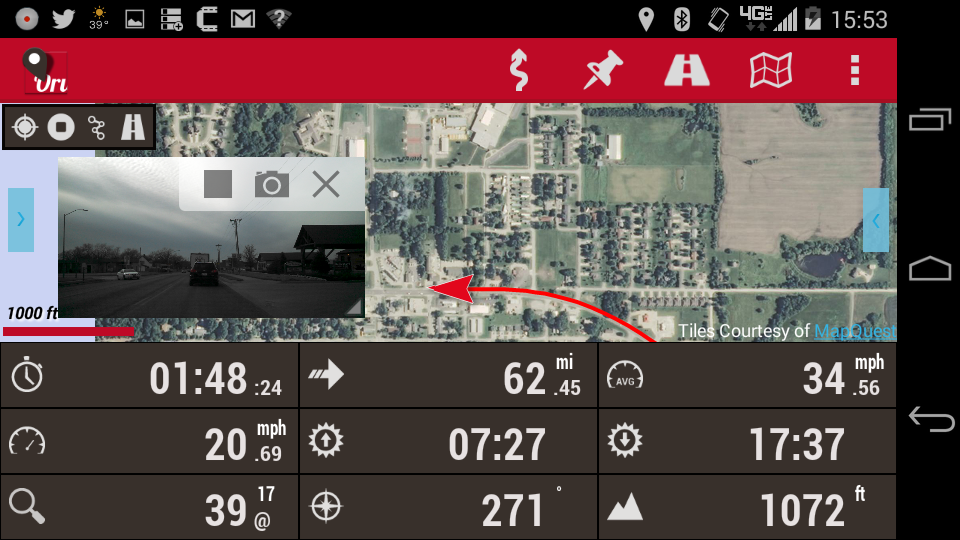This screenshot has height=540, width=960.
Task: Open the road icon in the app bar
Action: point(687,70)
